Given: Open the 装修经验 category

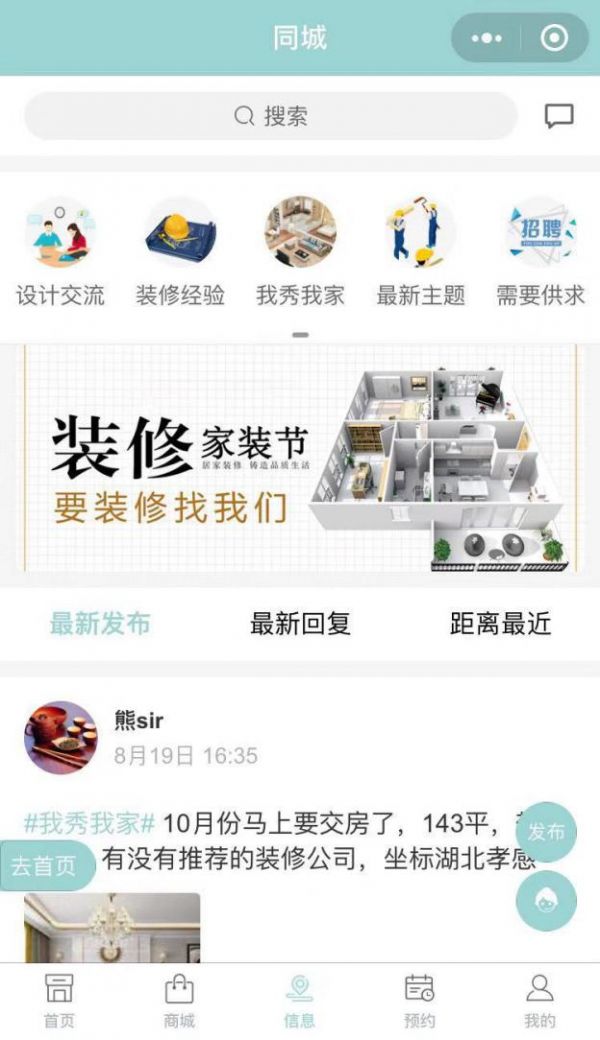Looking at the screenshot, I should (180, 251).
